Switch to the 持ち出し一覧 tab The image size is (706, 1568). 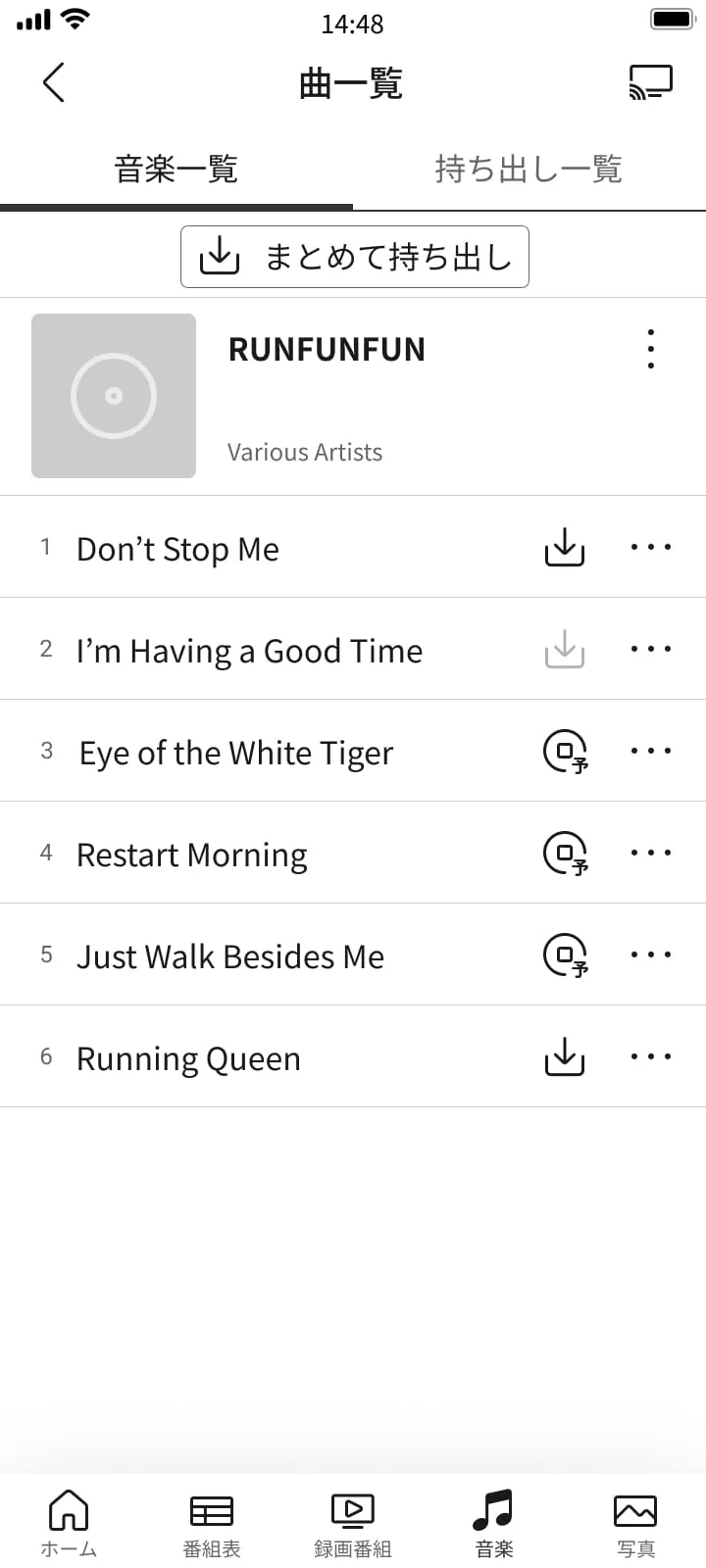click(529, 170)
